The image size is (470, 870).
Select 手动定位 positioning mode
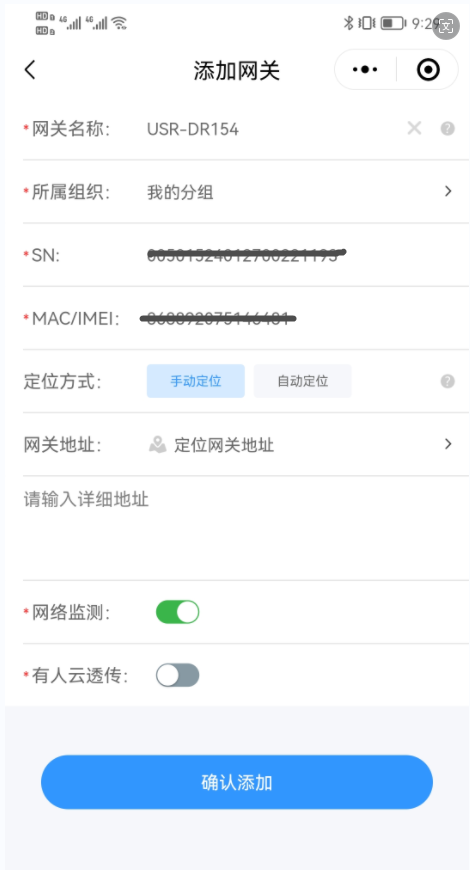[x=195, y=381]
